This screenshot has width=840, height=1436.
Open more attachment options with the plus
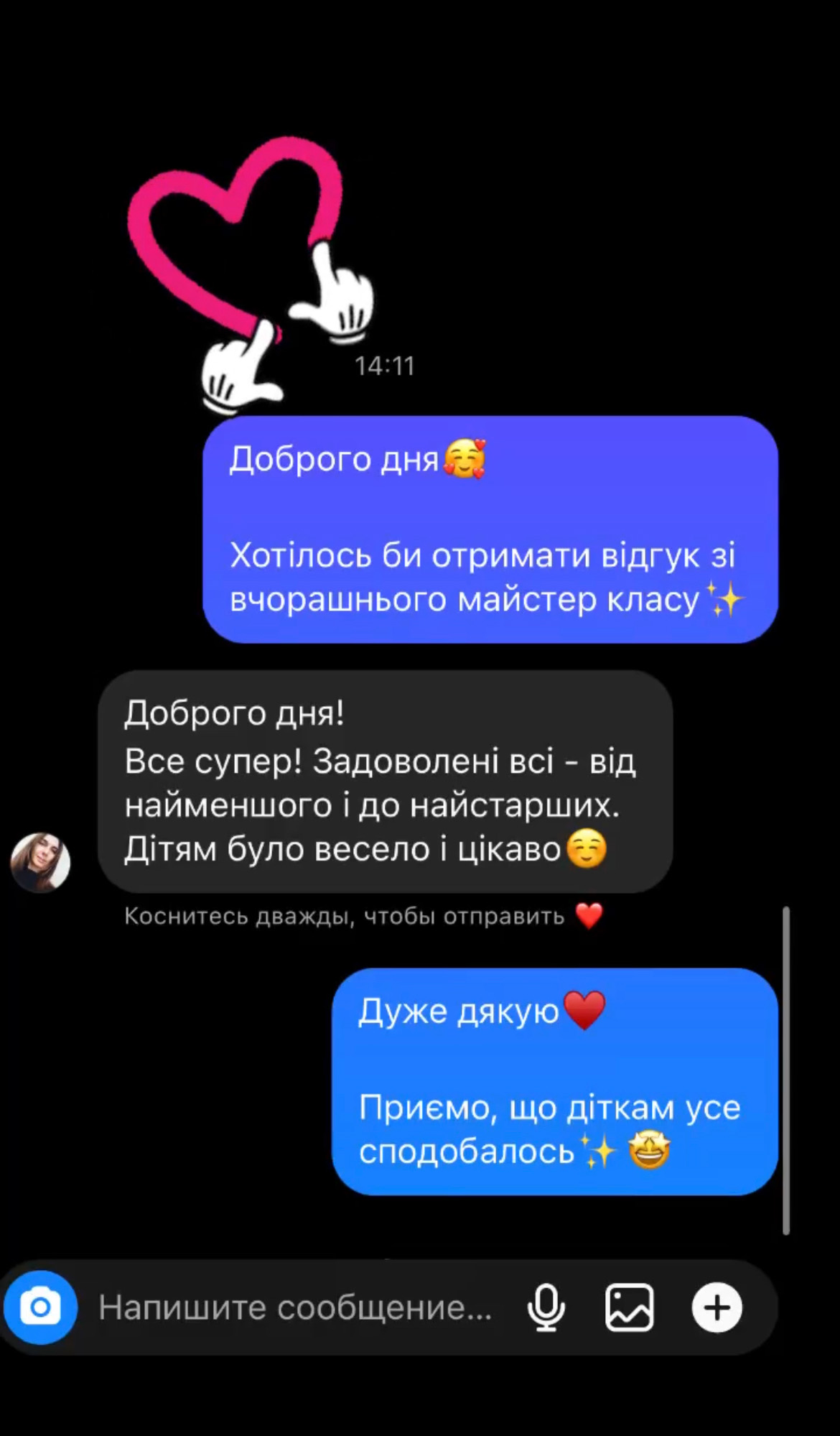point(717,1307)
